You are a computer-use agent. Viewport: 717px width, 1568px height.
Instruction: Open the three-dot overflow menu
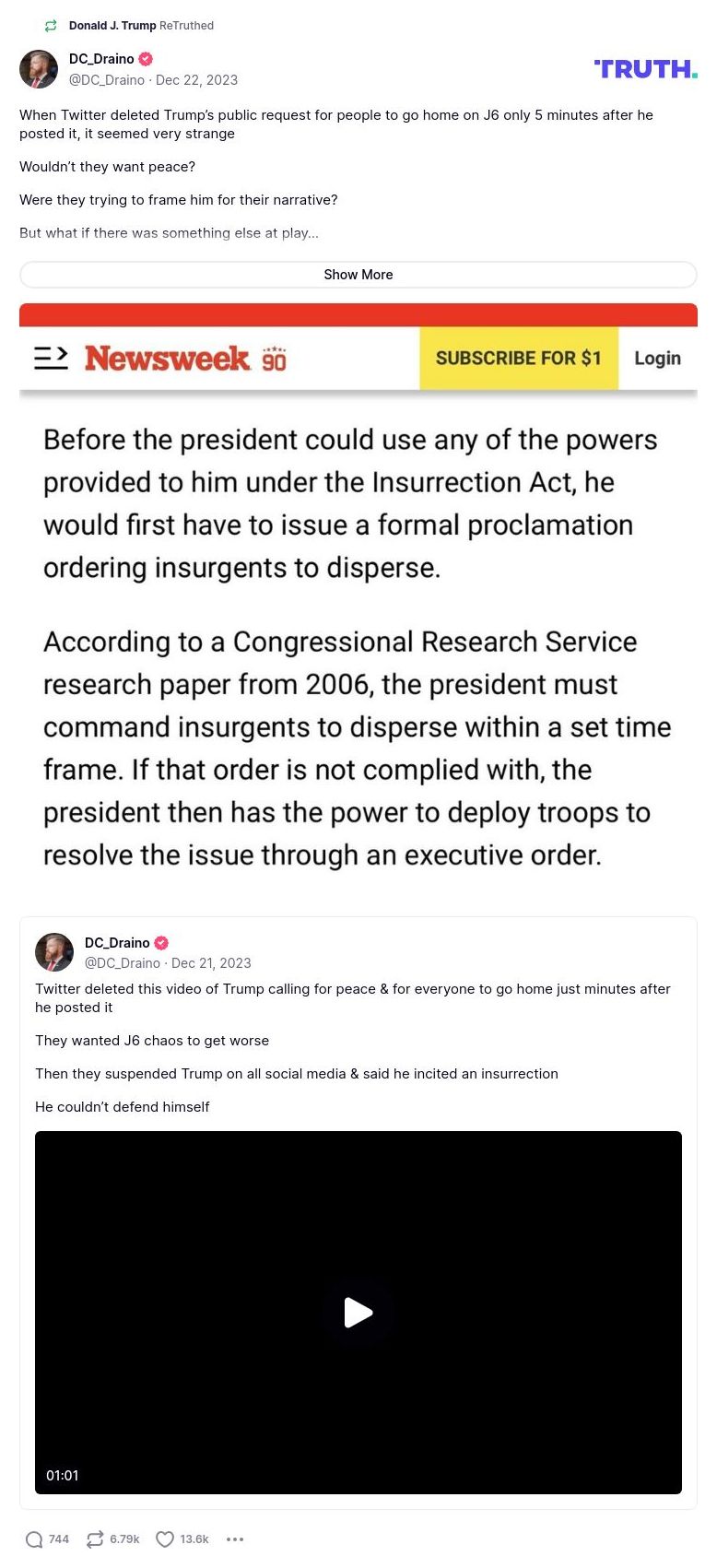[x=235, y=1539]
